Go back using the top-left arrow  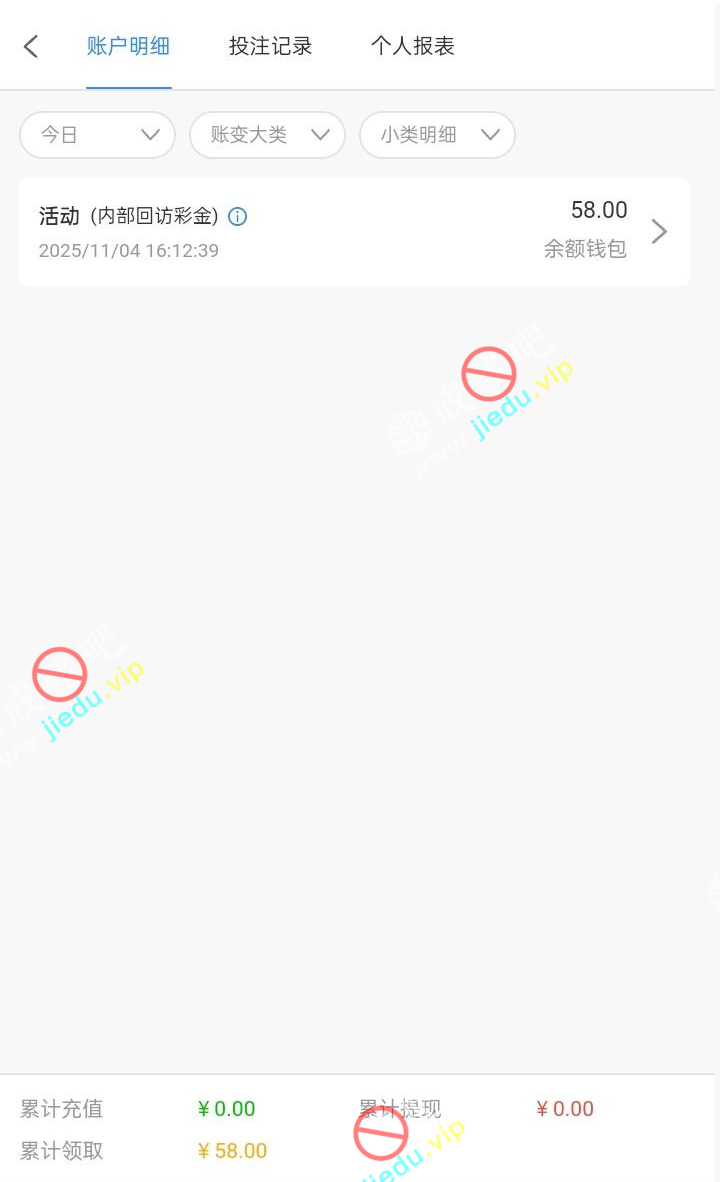(31, 46)
